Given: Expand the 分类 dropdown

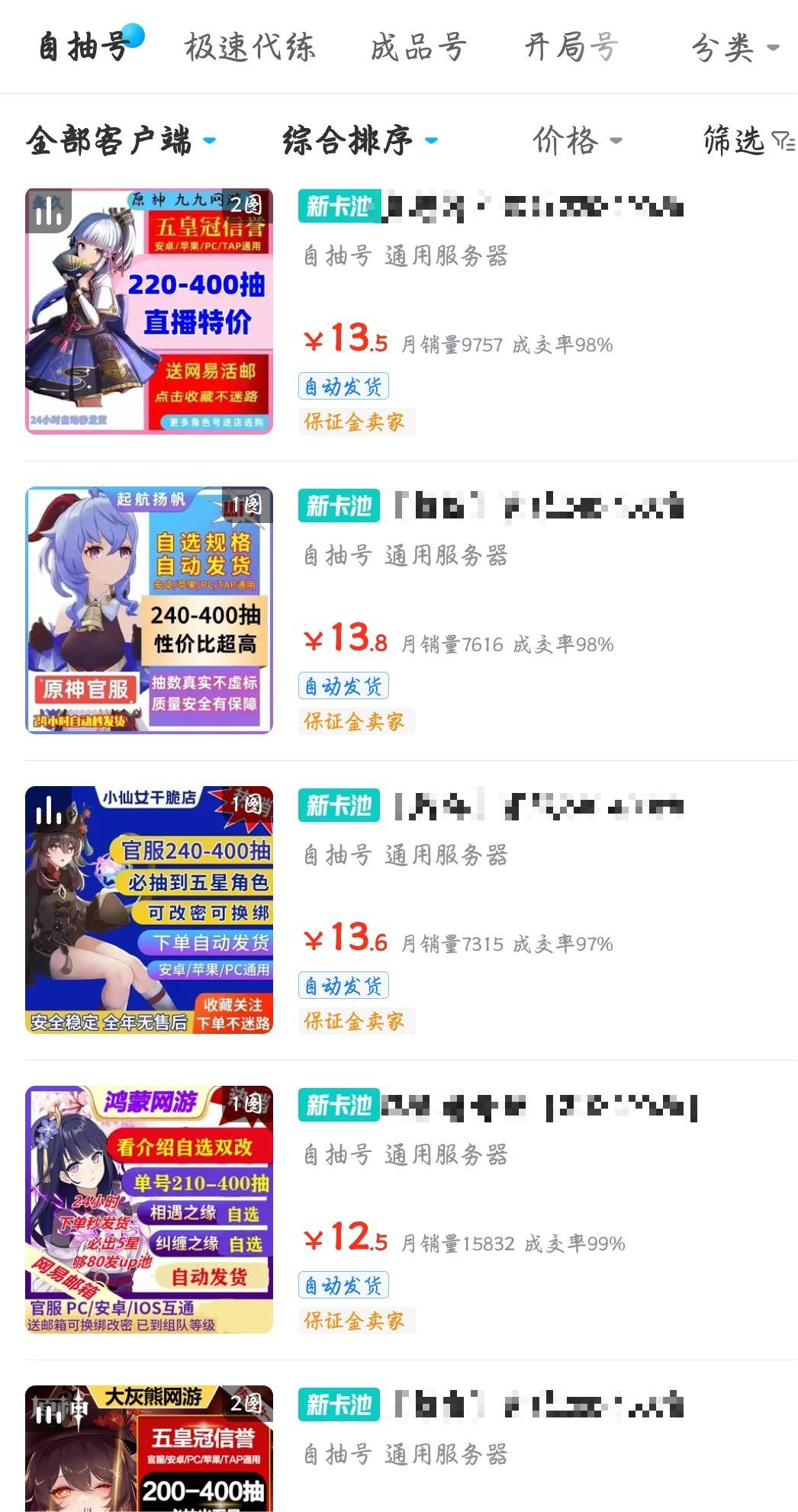Looking at the screenshot, I should point(734,48).
